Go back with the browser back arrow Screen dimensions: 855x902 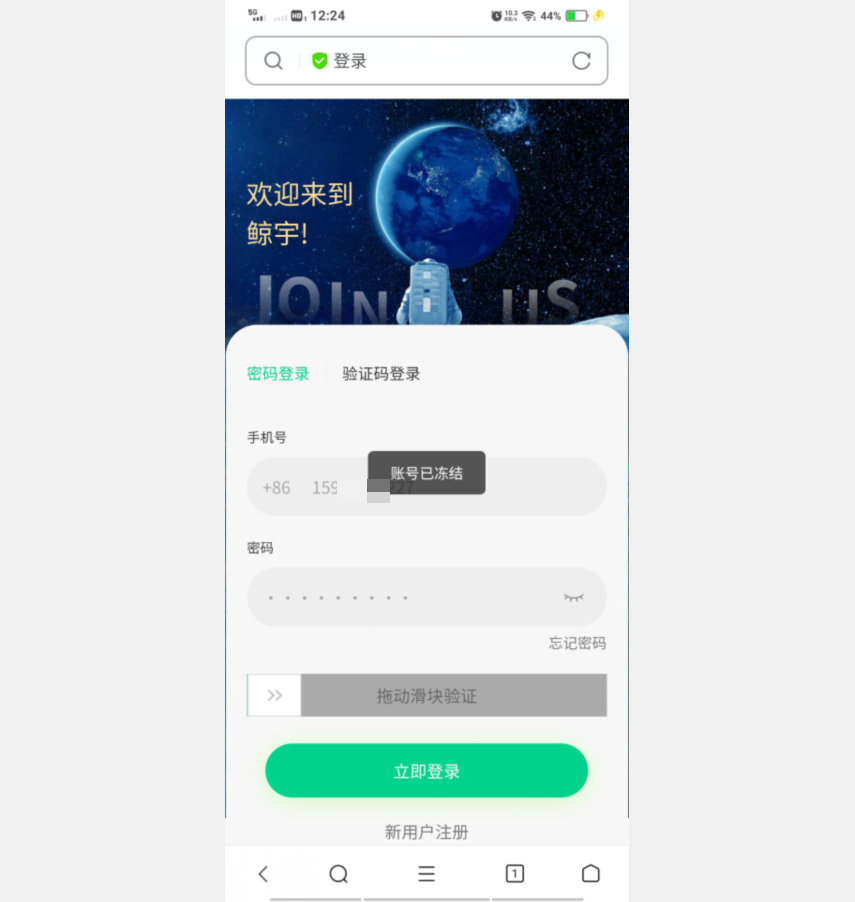coord(263,874)
